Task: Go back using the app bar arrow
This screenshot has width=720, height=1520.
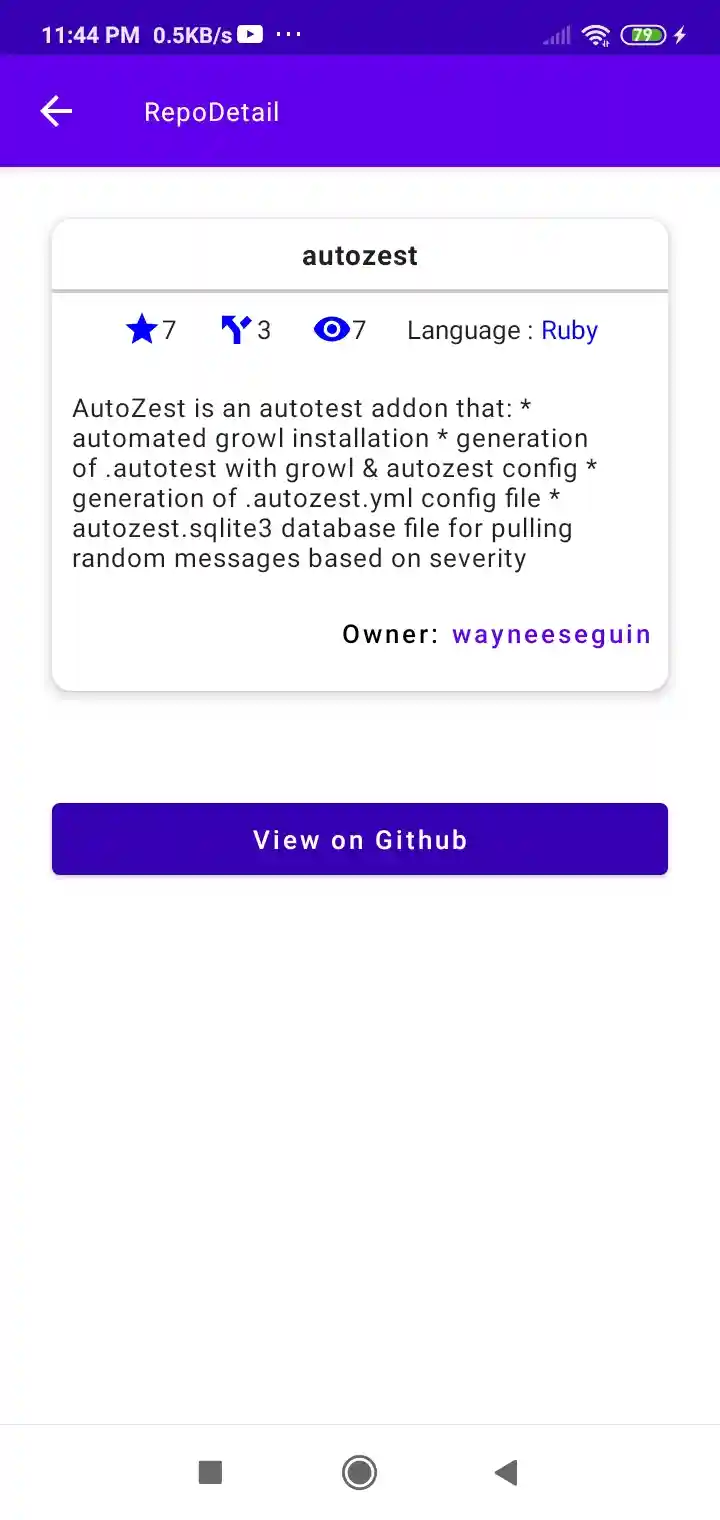Action: pyautogui.click(x=56, y=111)
